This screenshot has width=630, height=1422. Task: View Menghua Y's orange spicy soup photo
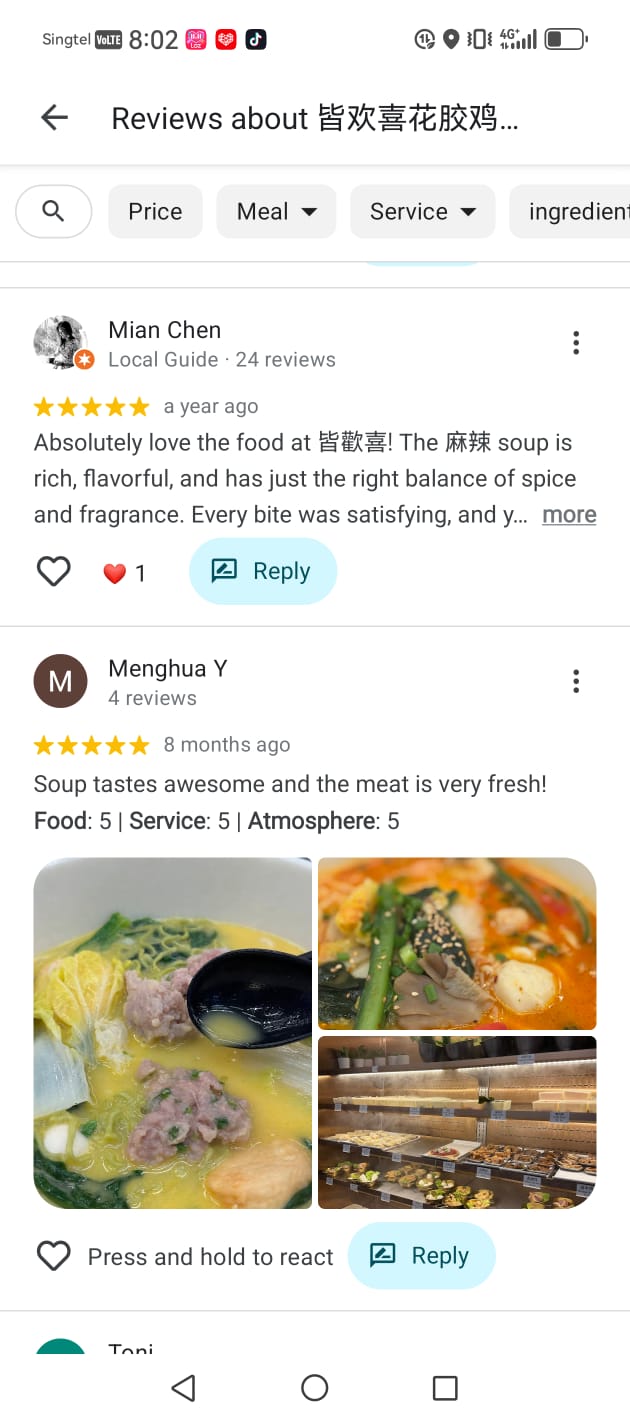(x=457, y=943)
